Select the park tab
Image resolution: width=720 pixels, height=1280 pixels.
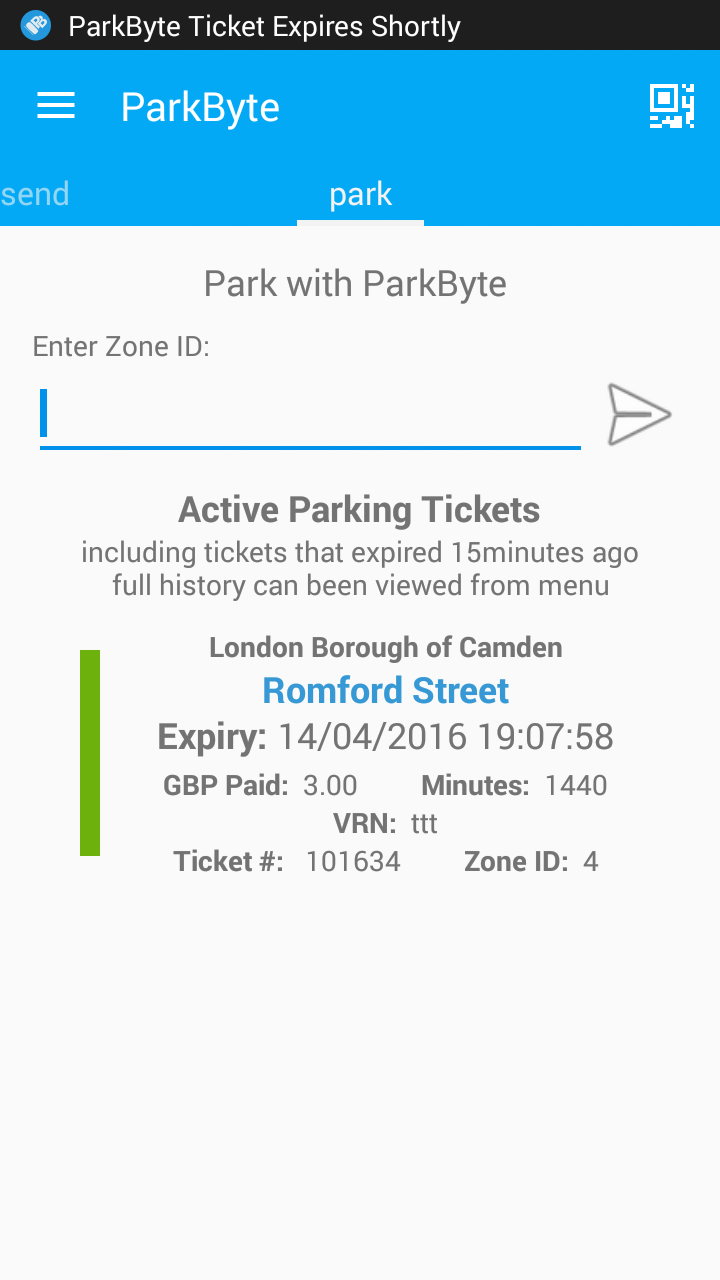tap(360, 194)
